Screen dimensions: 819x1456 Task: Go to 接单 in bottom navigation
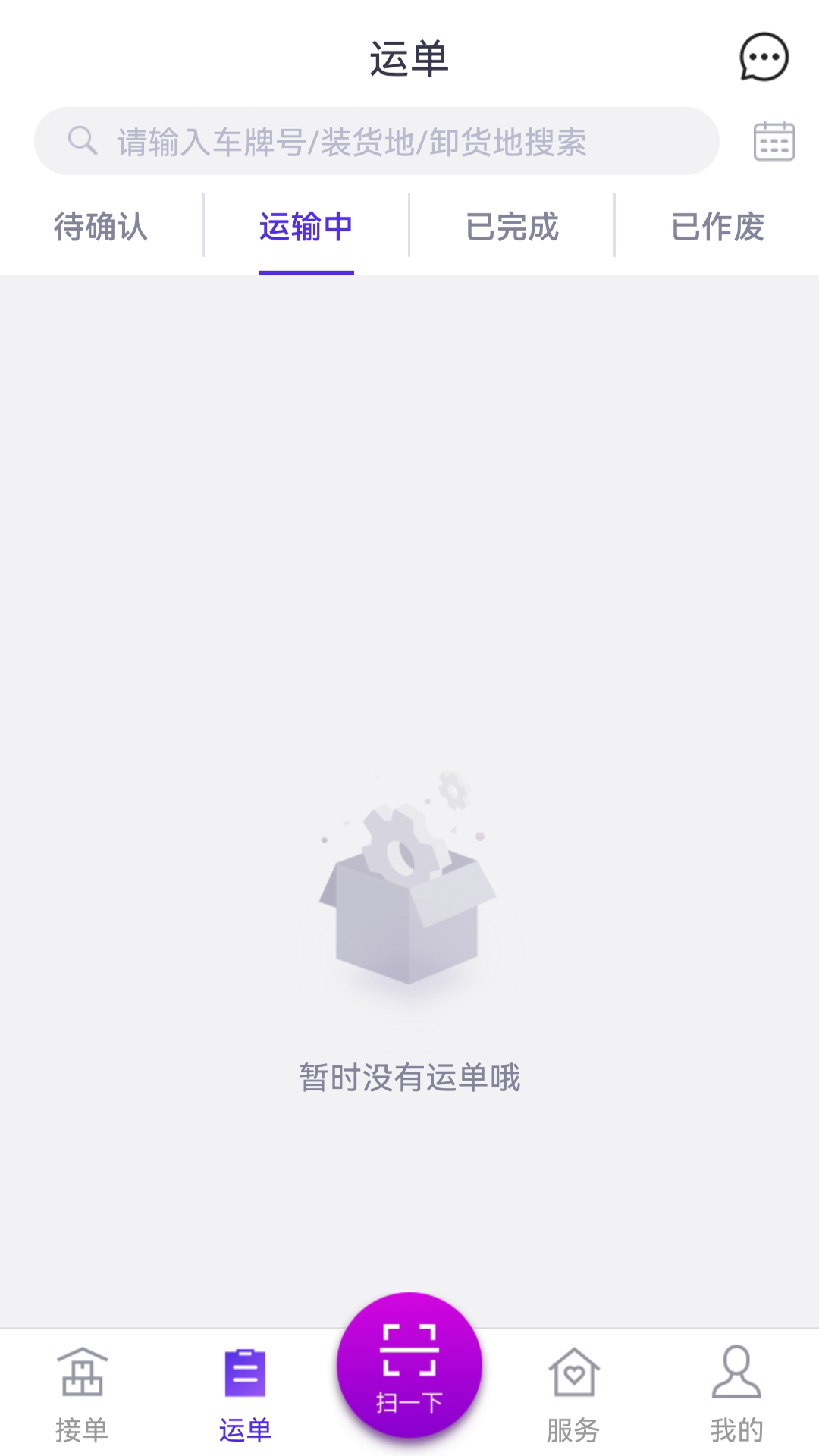(82, 1395)
